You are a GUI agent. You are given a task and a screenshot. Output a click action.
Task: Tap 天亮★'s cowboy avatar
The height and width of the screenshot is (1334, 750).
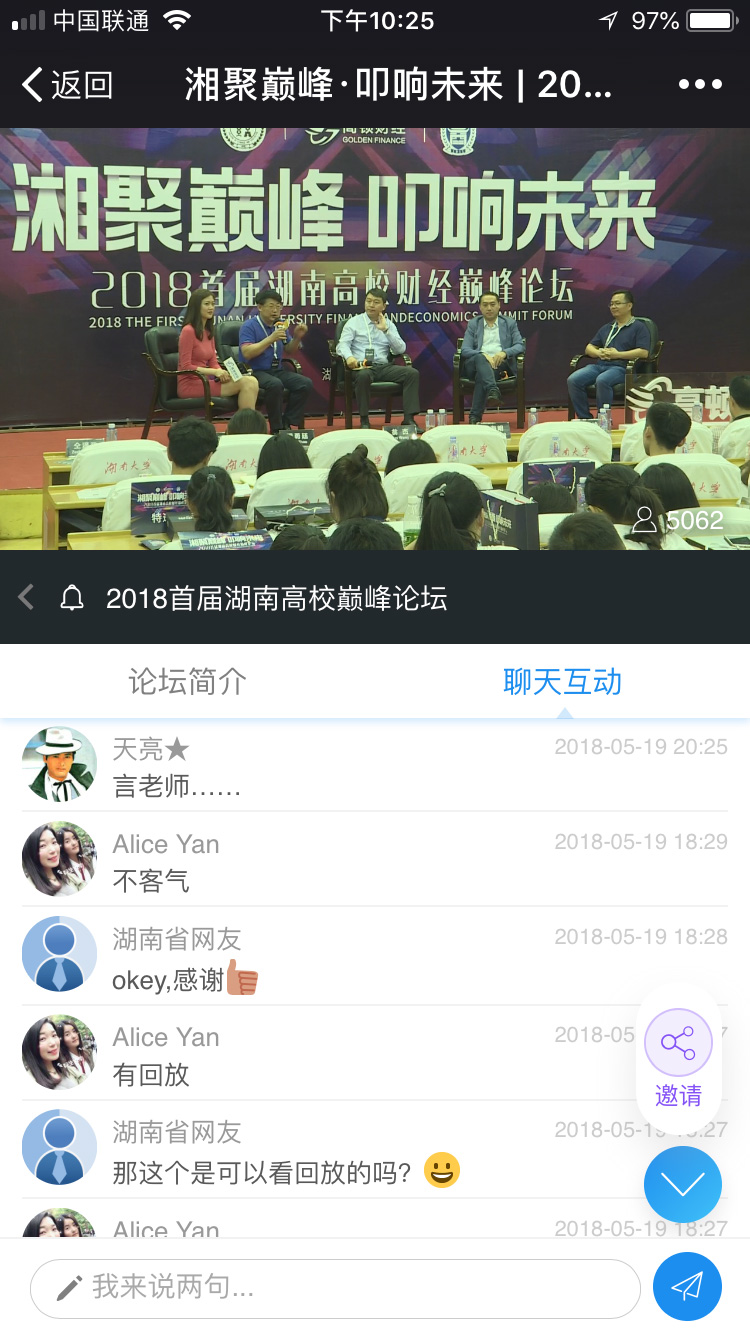coord(59,764)
